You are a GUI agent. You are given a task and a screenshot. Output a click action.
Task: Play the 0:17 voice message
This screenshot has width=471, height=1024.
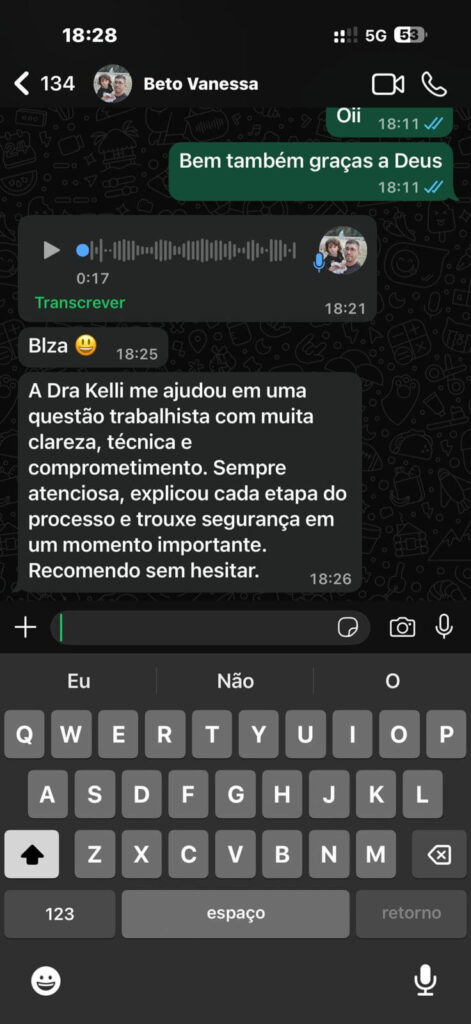(52, 250)
